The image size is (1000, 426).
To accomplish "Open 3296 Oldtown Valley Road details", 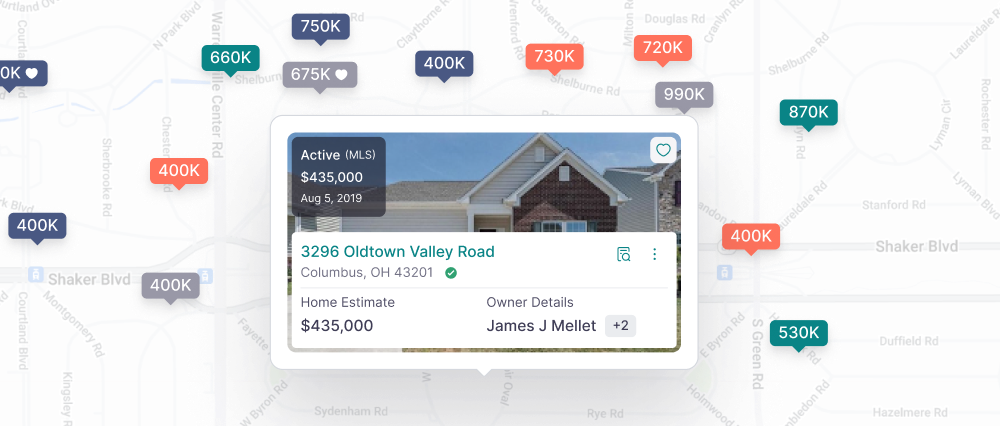I will 397,251.
